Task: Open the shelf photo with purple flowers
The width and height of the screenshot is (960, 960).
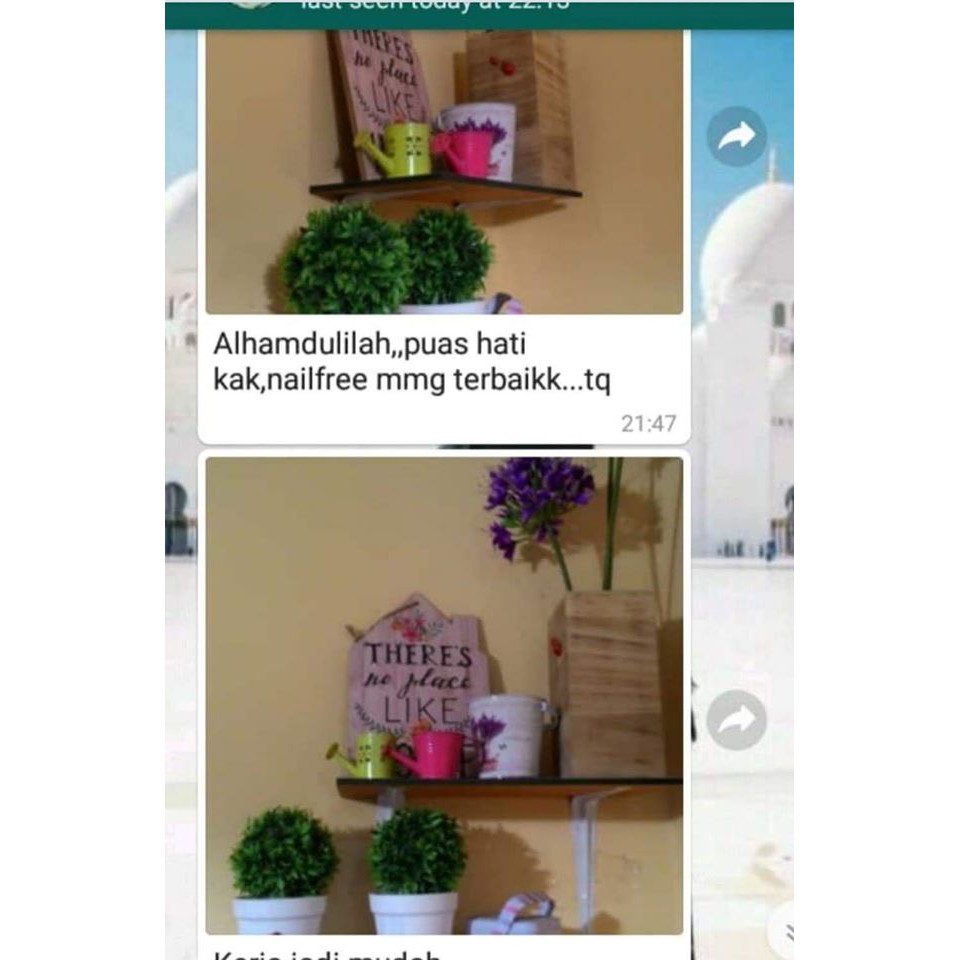Action: coord(444,696)
